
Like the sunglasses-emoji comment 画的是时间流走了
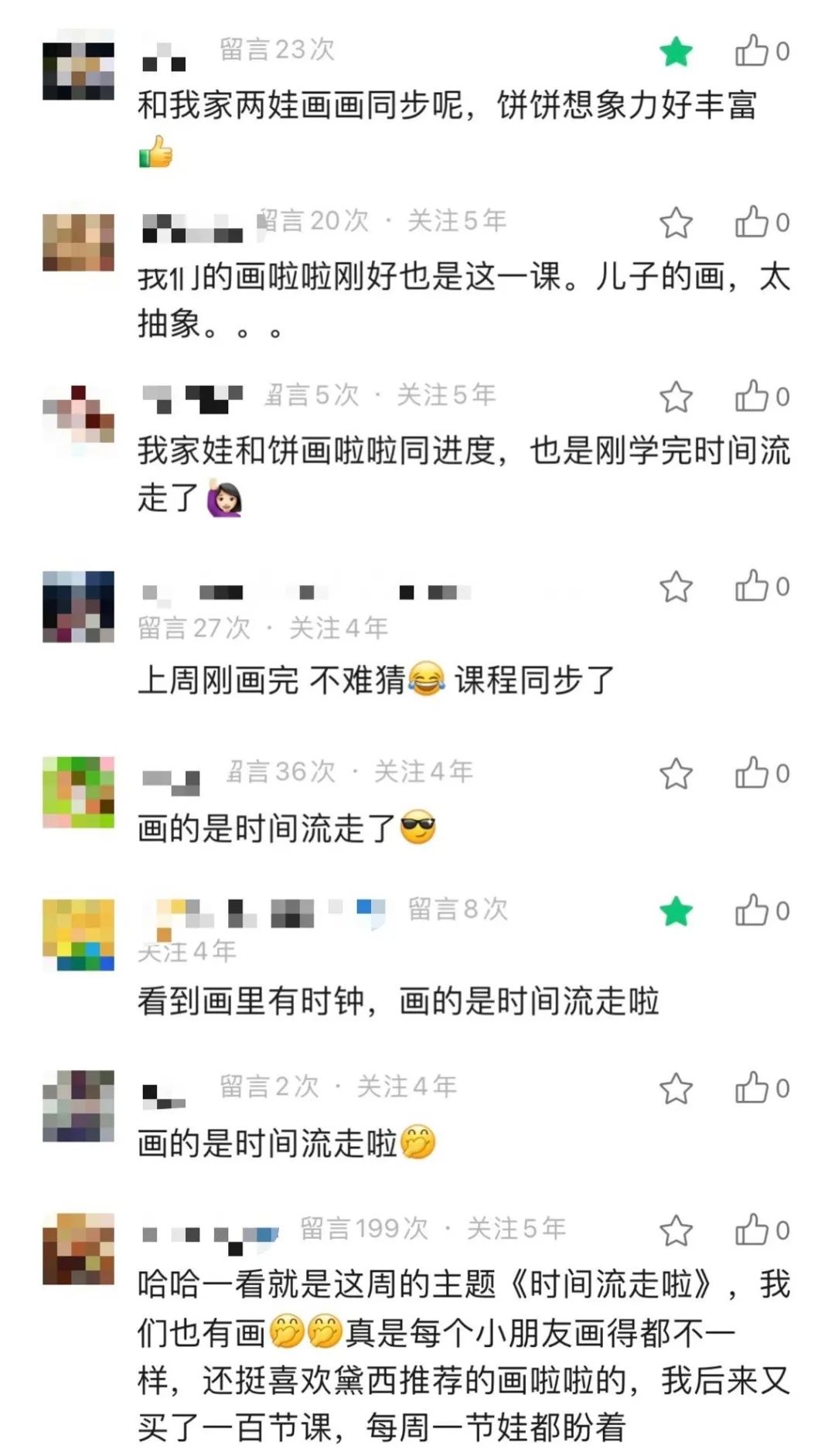762,772
